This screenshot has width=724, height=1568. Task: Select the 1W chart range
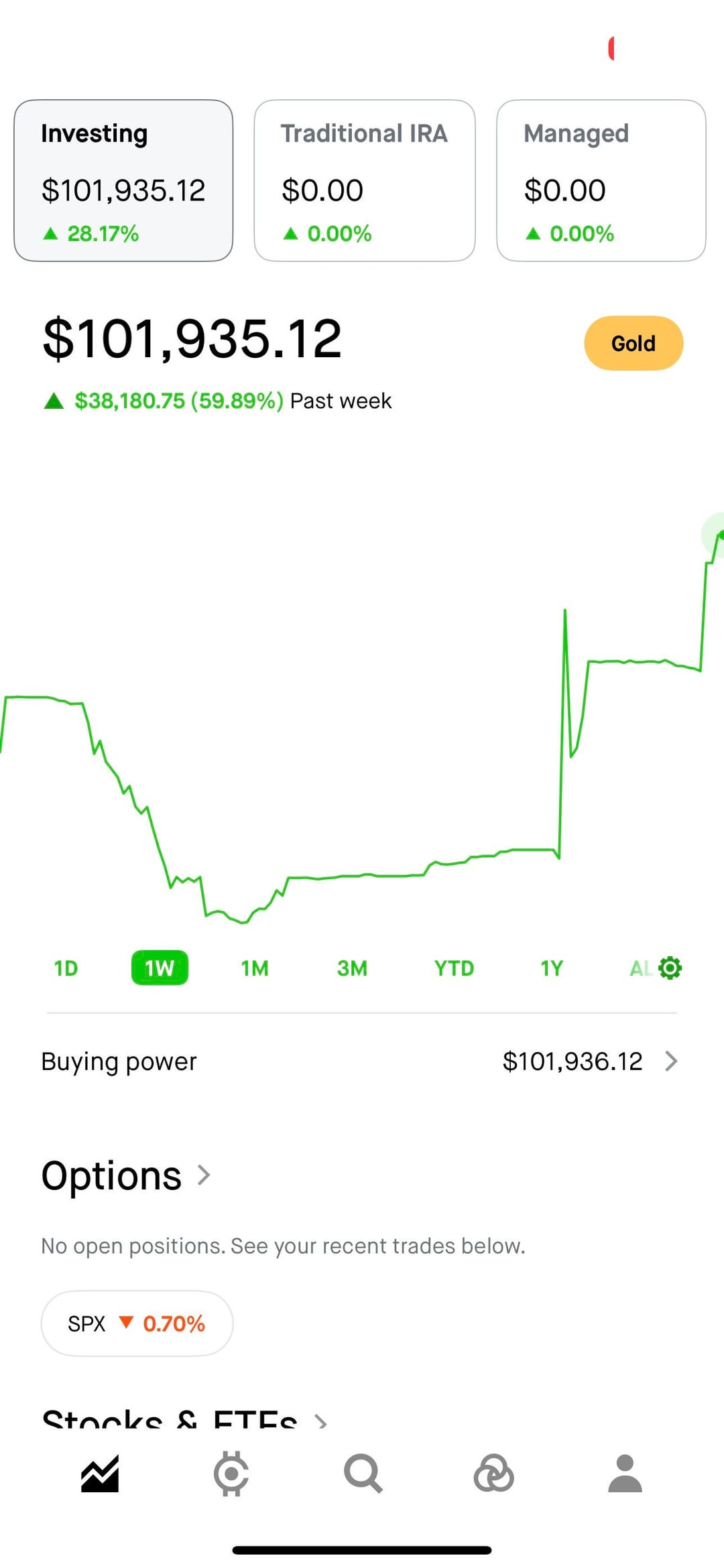tap(160, 968)
